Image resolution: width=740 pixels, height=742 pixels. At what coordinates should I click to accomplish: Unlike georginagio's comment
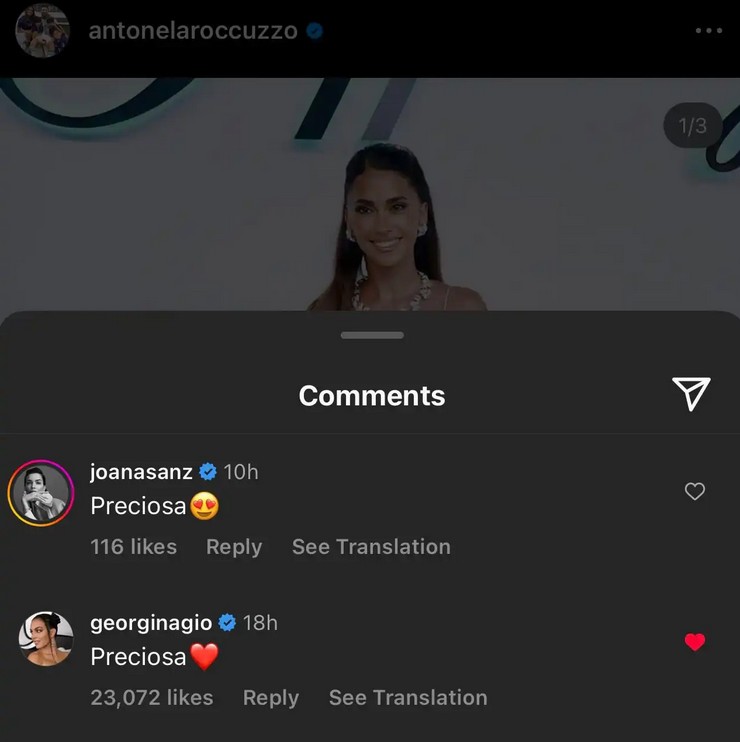[x=695, y=642]
